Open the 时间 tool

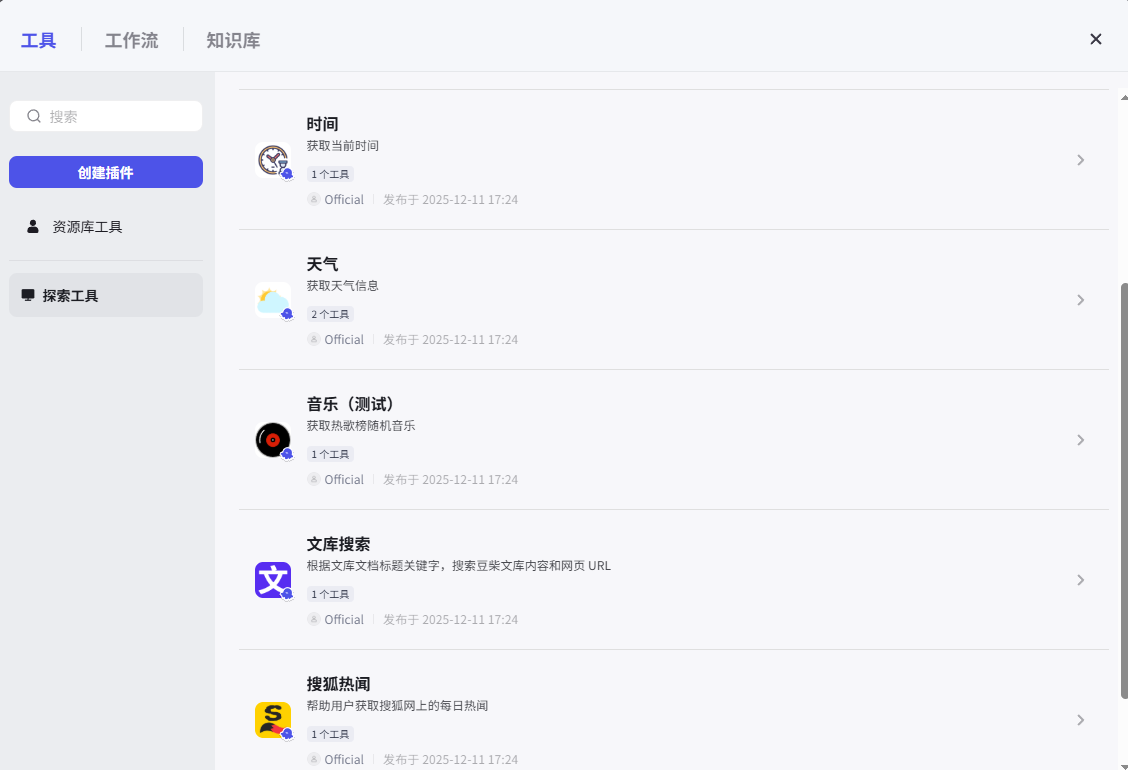pos(672,160)
